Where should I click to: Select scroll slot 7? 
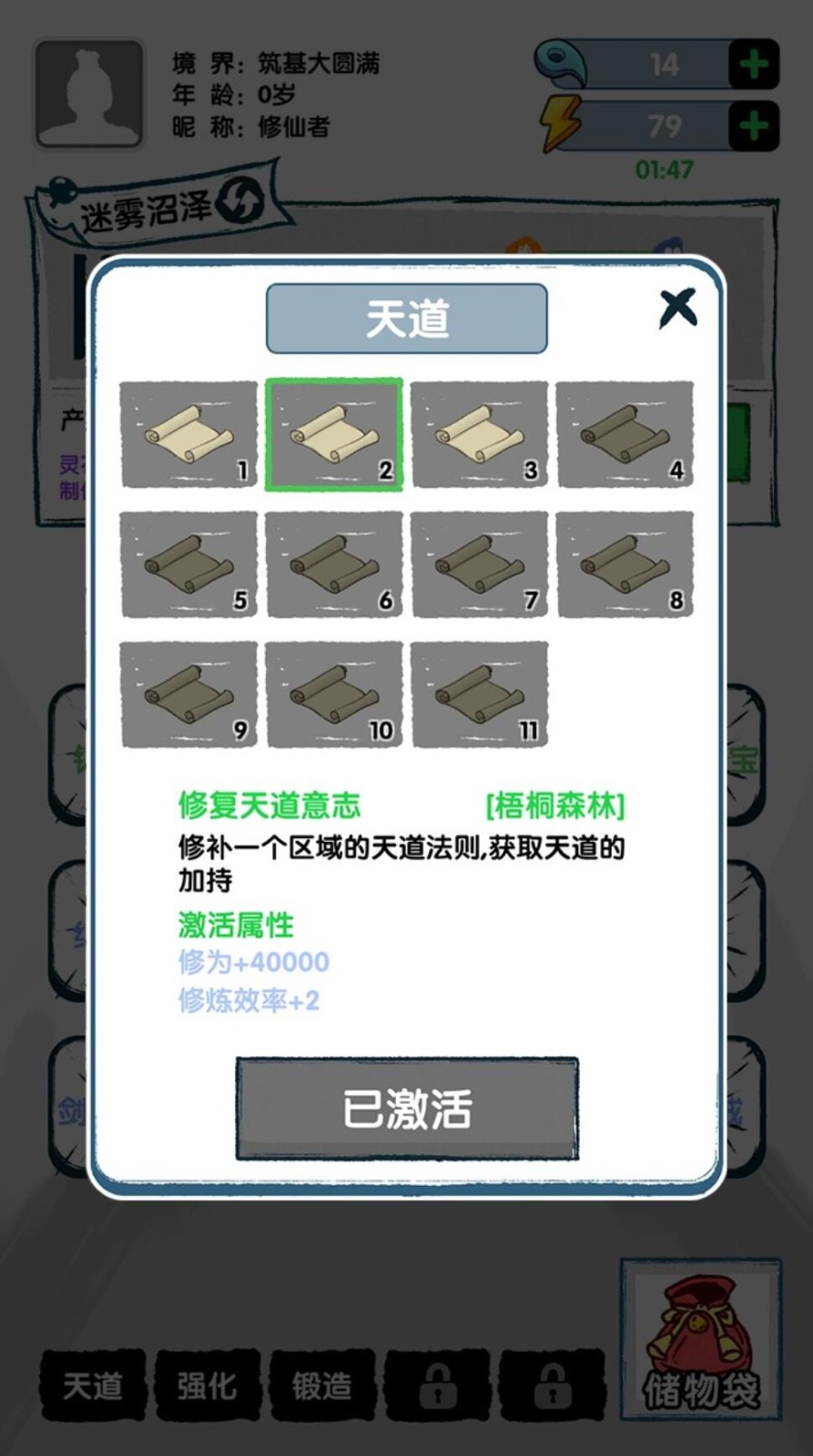click(481, 564)
